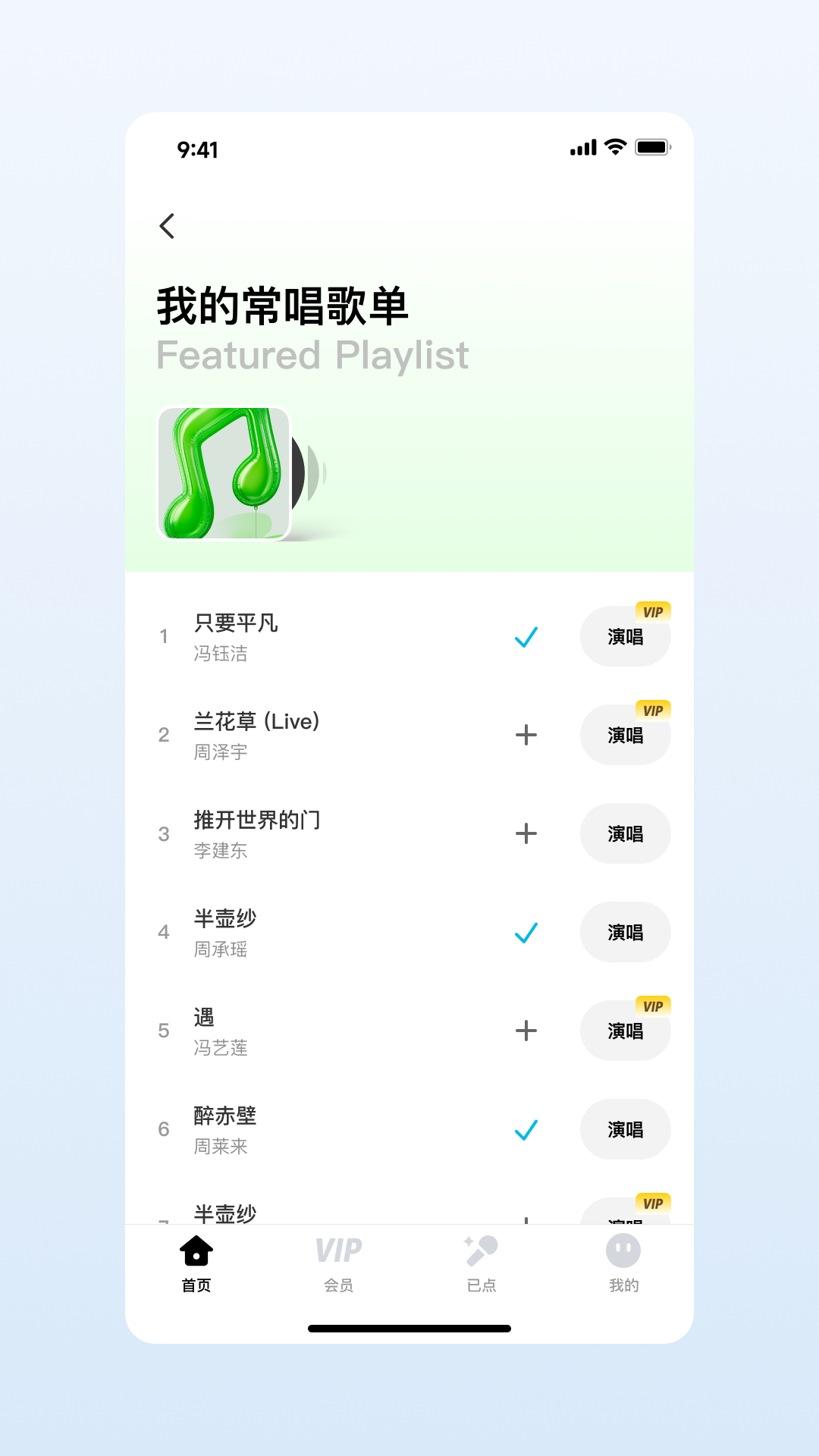Open the playlist cover with the green note
The height and width of the screenshot is (1456, 819).
pos(224,474)
